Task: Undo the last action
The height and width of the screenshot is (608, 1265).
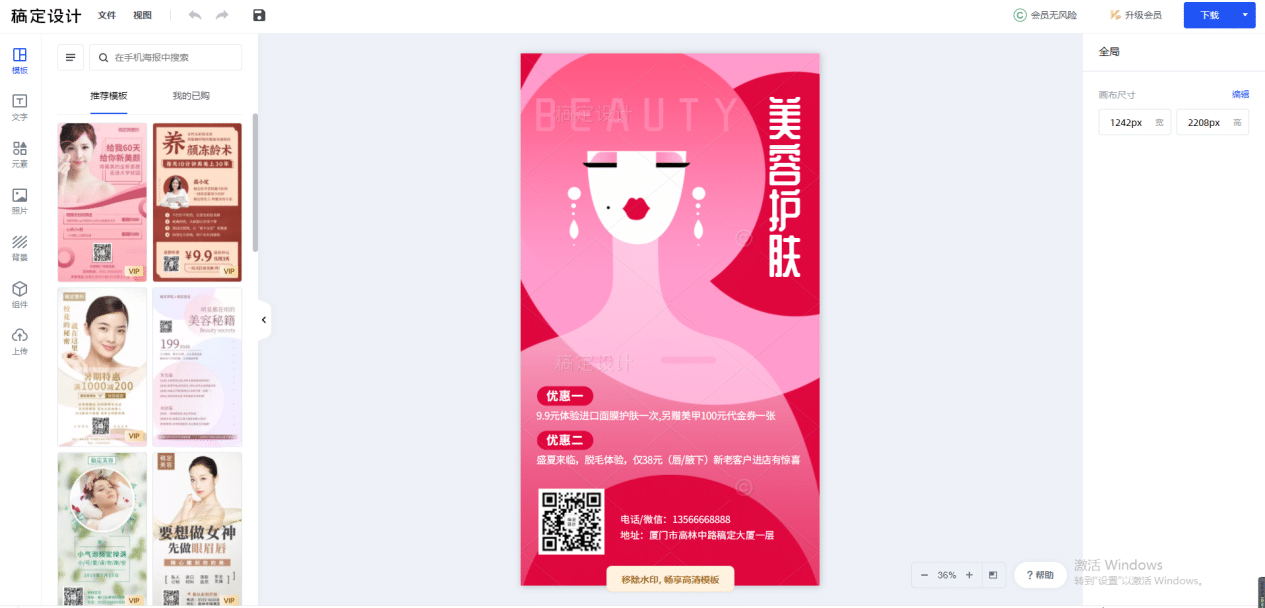Action: [195, 15]
